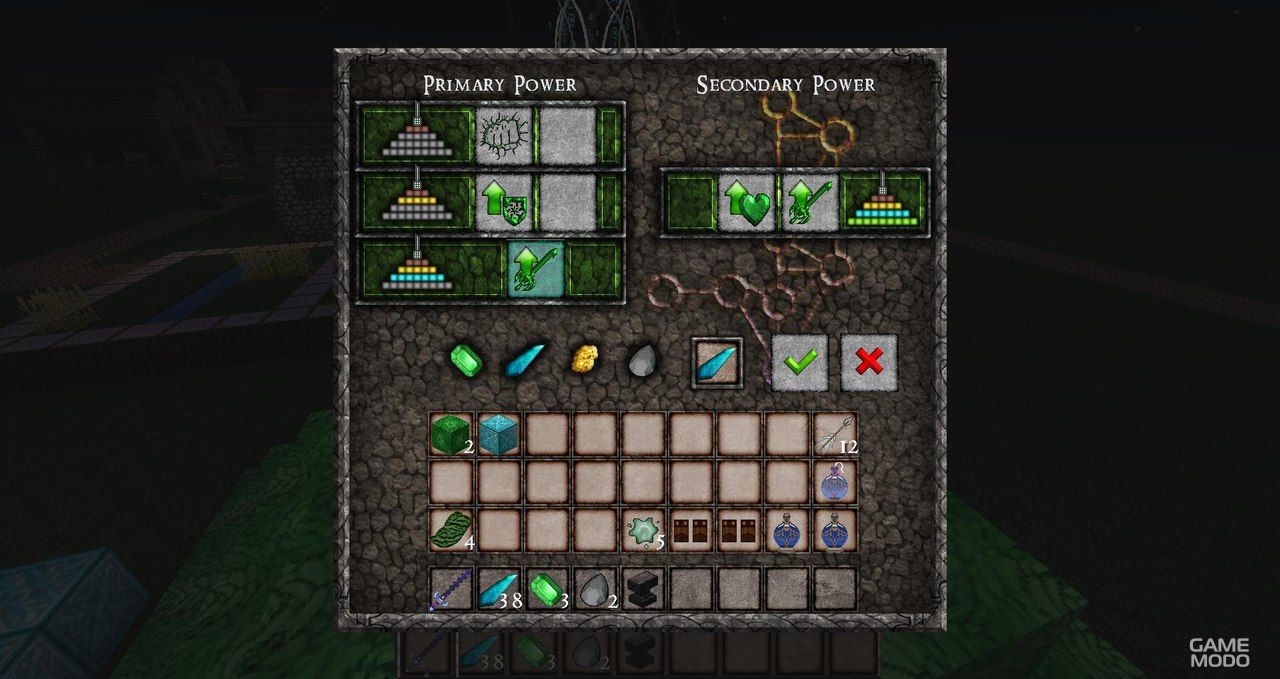Select the sword in the hotbar
The image size is (1280, 679).
point(450,588)
